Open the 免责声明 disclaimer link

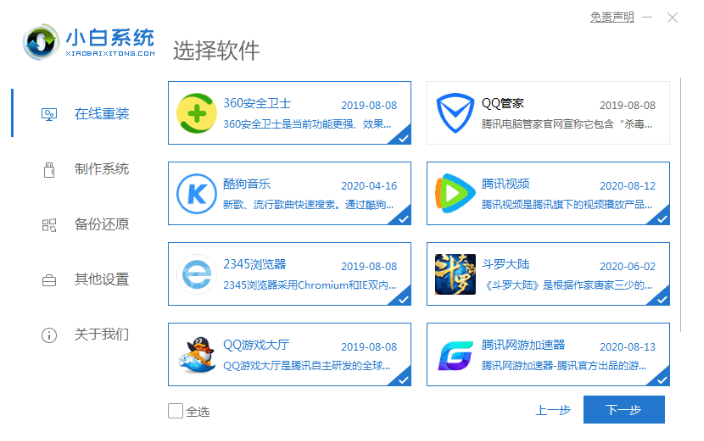click(610, 18)
